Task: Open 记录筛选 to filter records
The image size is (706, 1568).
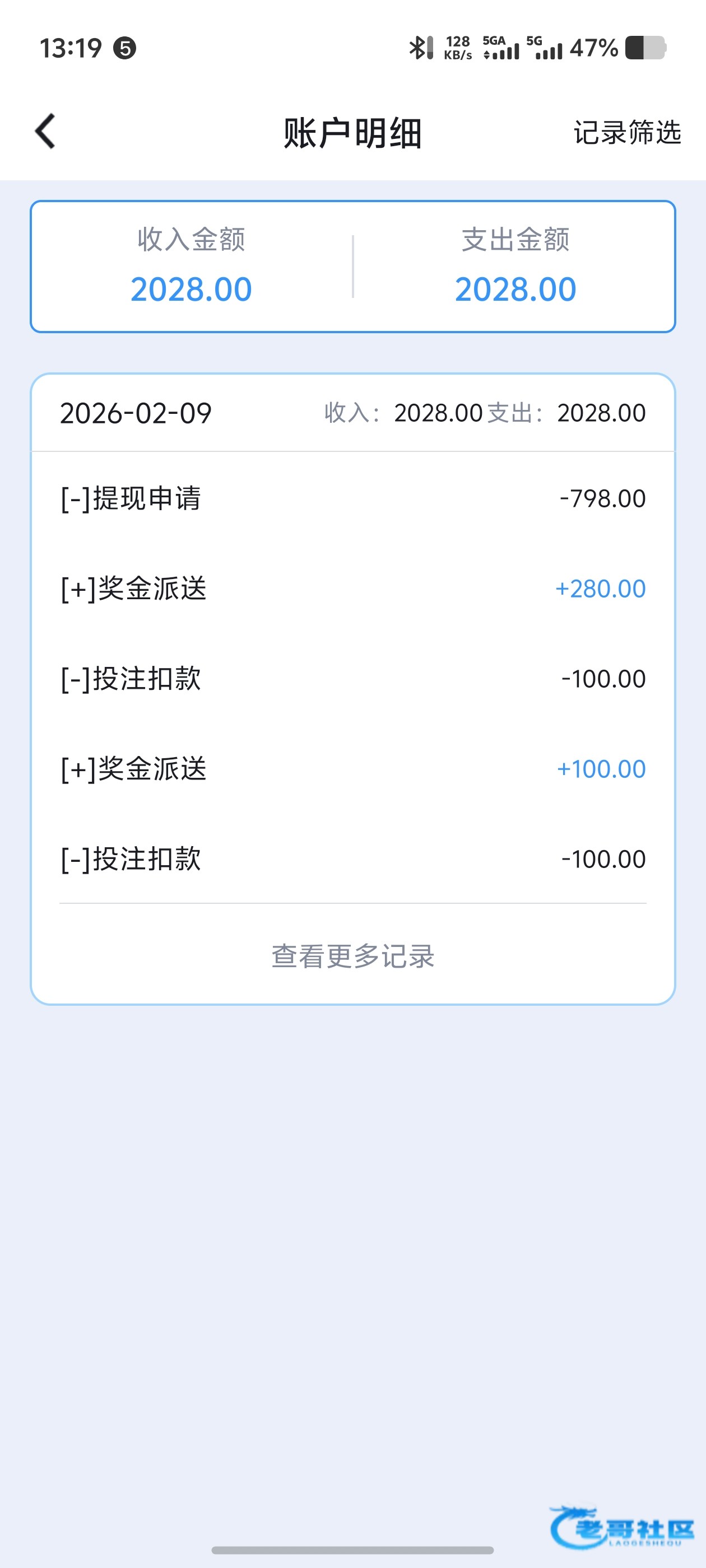Action: tap(627, 133)
